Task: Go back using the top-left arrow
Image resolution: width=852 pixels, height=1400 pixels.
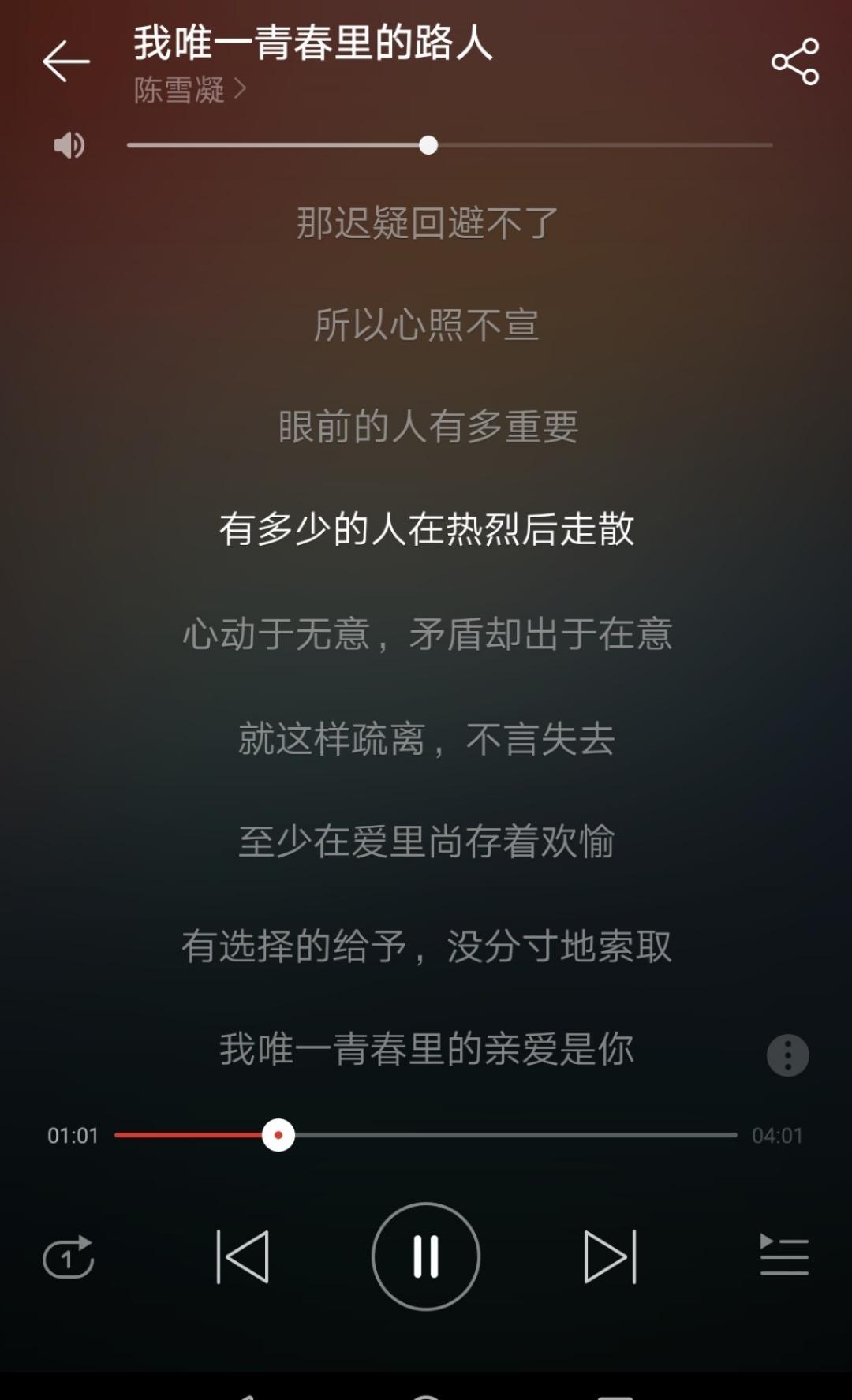Action: pyautogui.click(x=66, y=62)
